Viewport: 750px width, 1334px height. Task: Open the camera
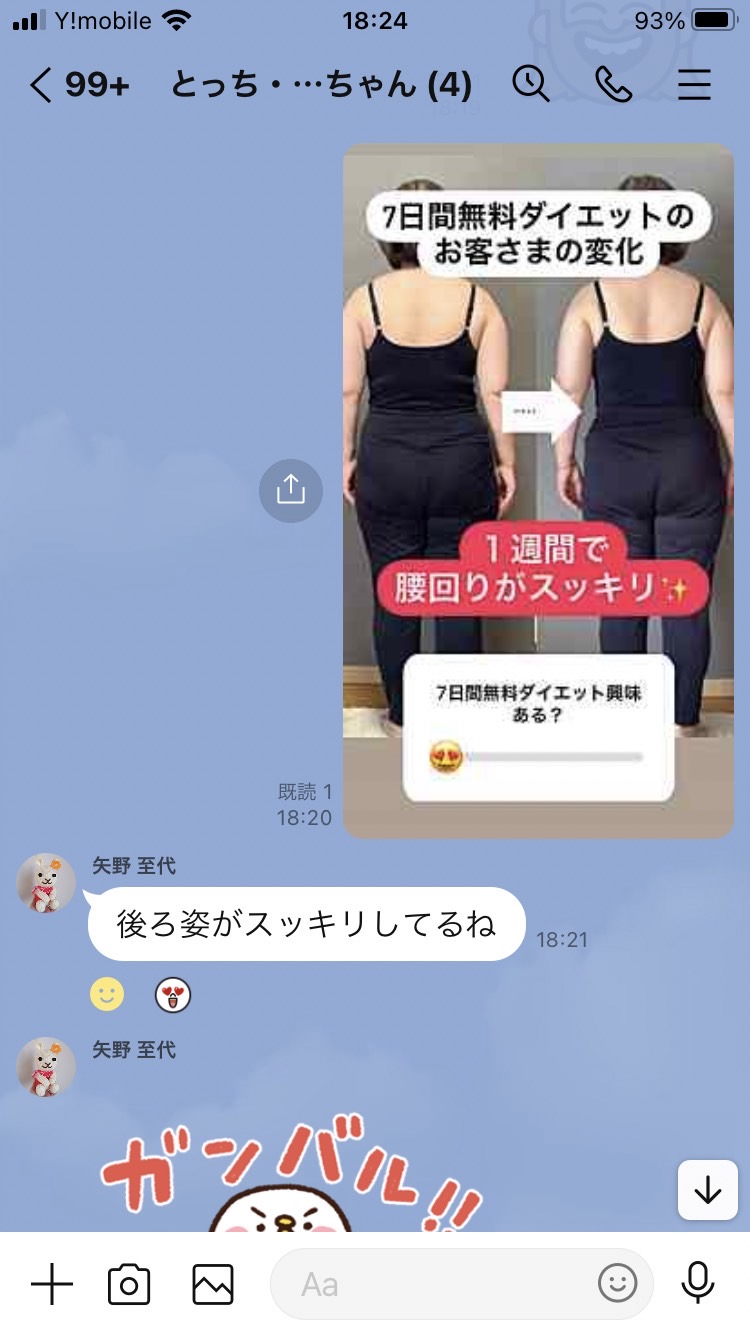[x=129, y=1283]
